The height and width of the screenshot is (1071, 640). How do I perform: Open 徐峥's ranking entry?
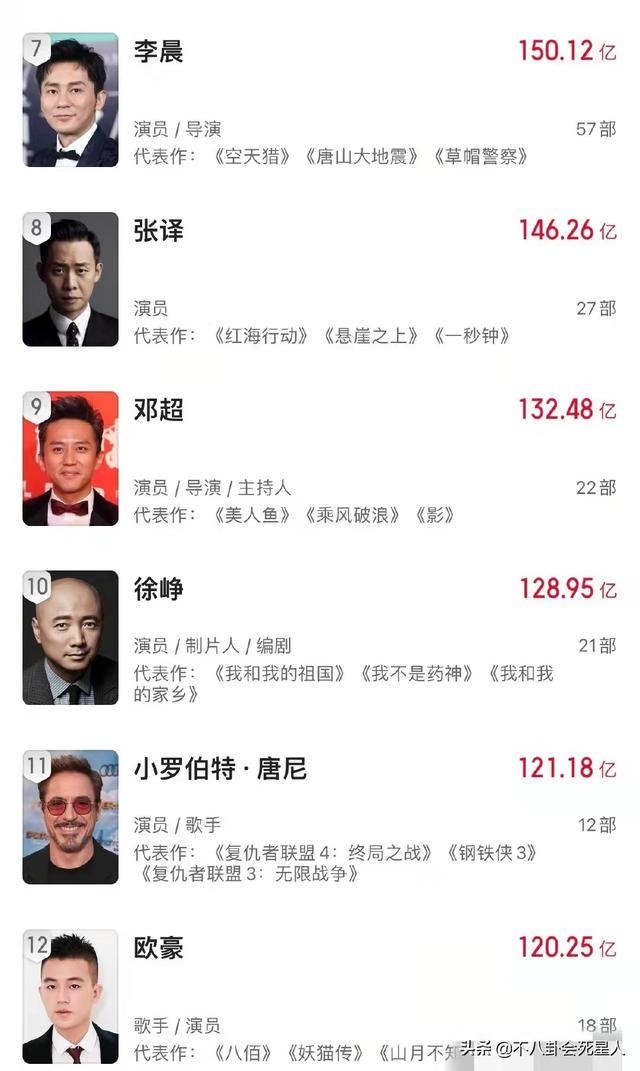click(x=320, y=638)
